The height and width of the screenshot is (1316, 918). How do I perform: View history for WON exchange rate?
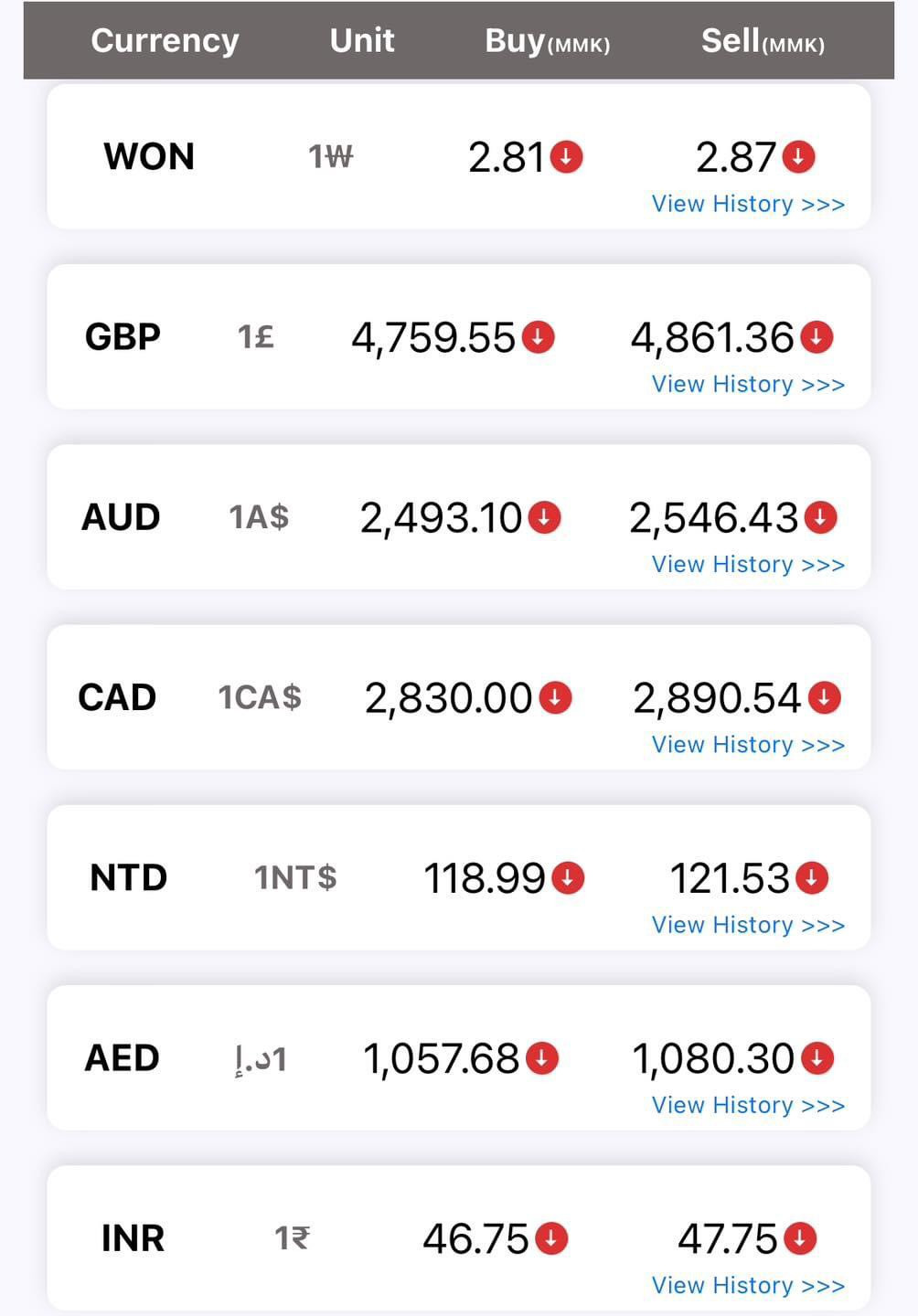point(747,204)
